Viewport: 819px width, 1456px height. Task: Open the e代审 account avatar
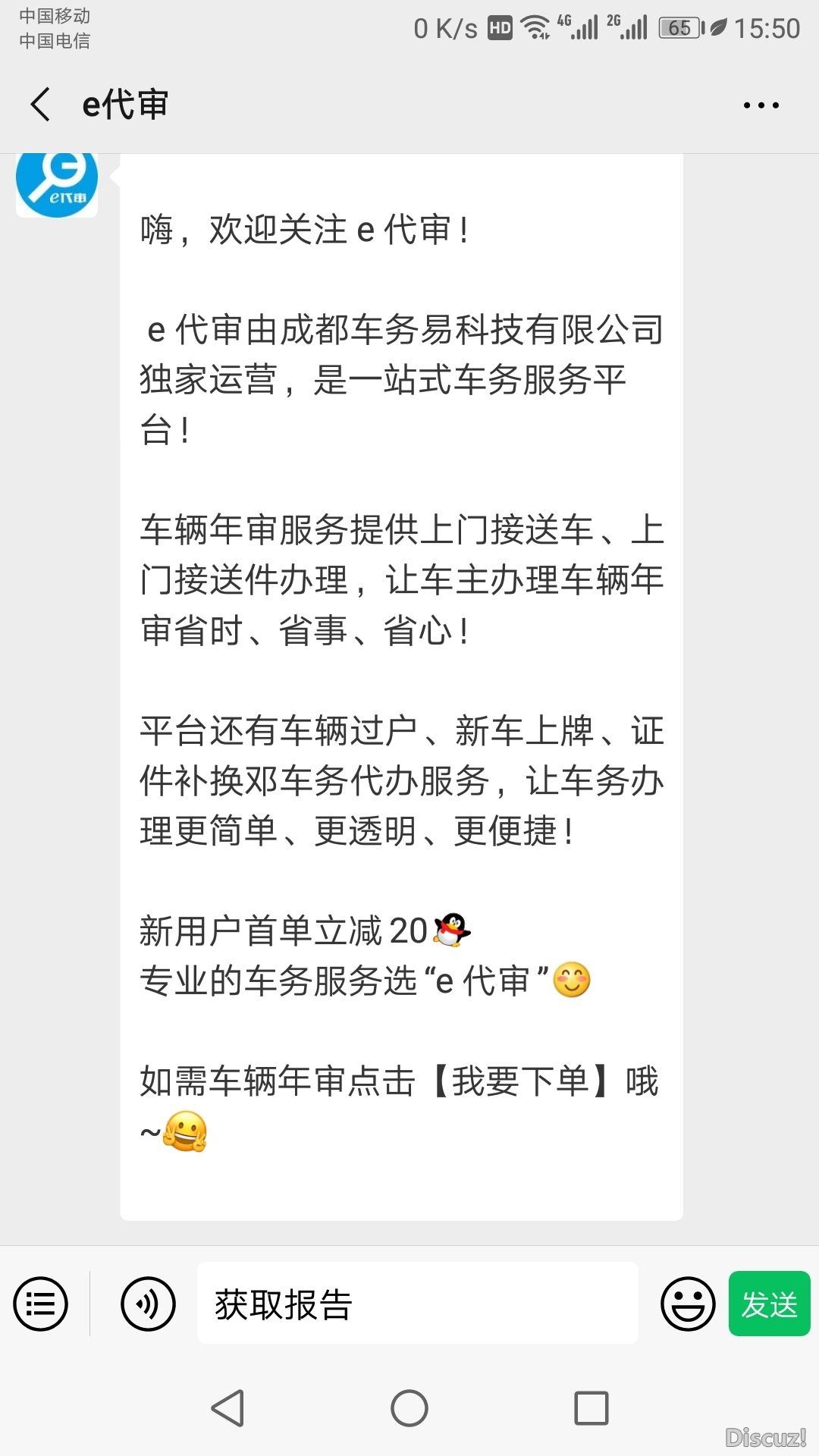click(57, 182)
